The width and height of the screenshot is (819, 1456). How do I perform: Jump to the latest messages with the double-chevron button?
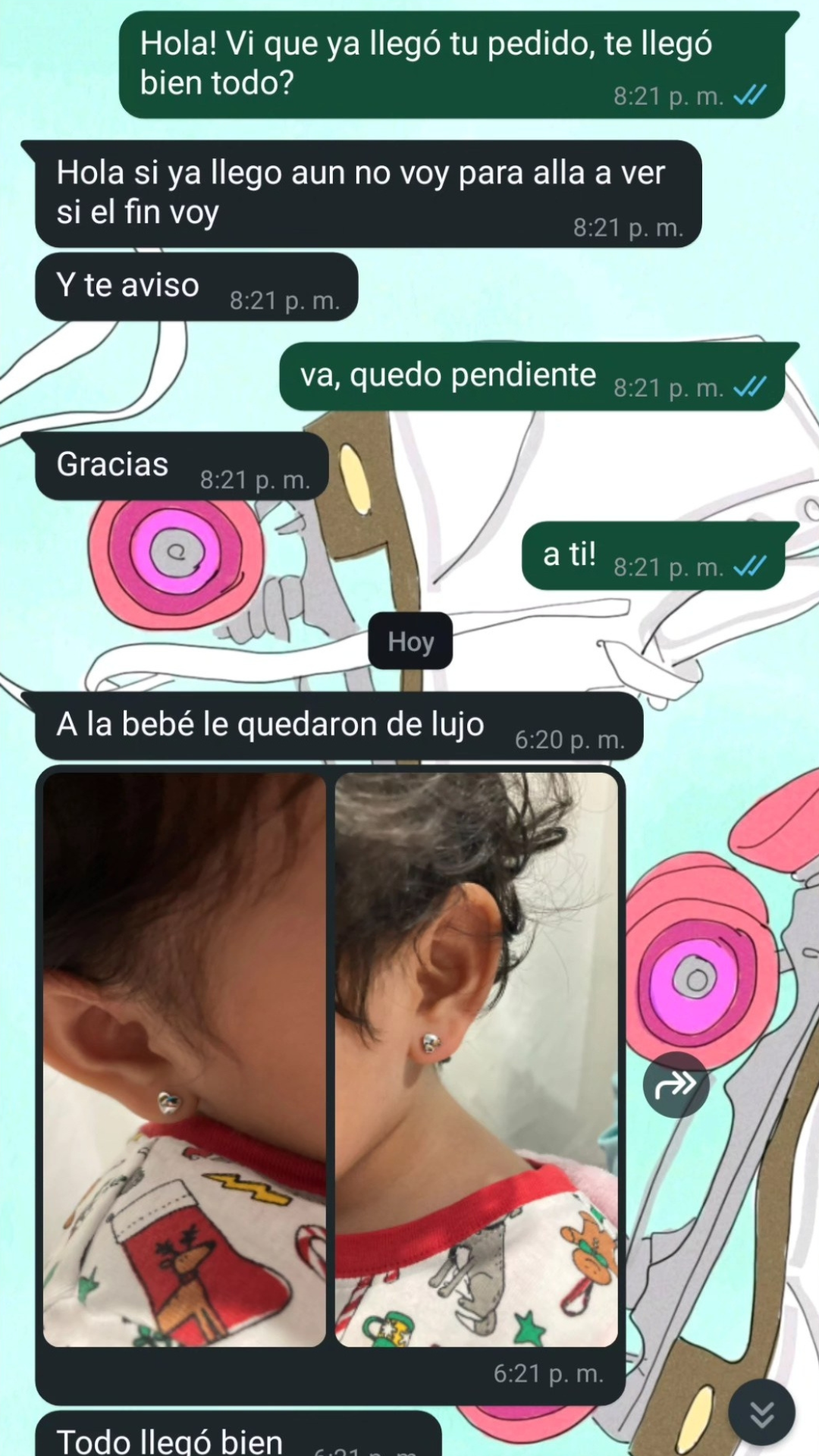click(x=761, y=1414)
